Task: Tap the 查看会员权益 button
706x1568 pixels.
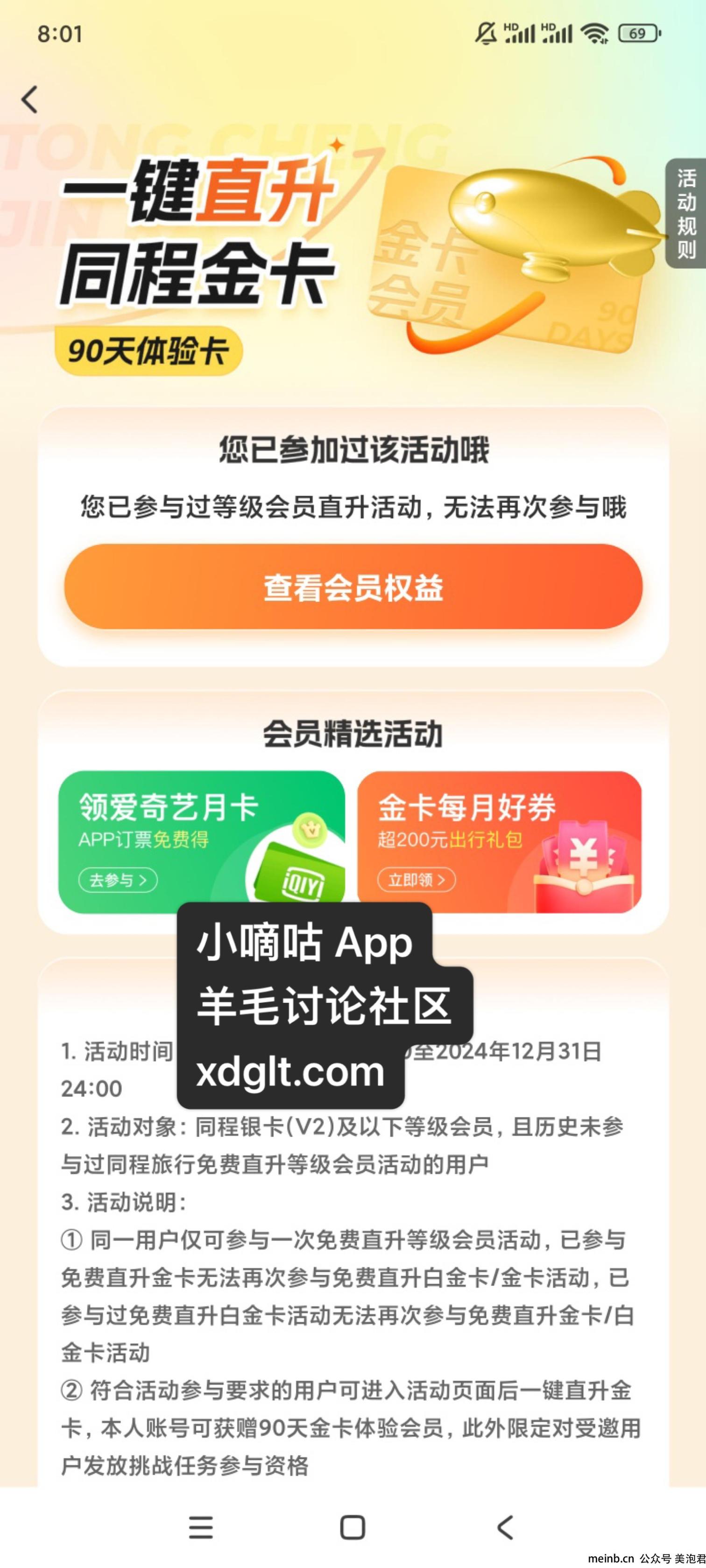Action: click(x=353, y=587)
